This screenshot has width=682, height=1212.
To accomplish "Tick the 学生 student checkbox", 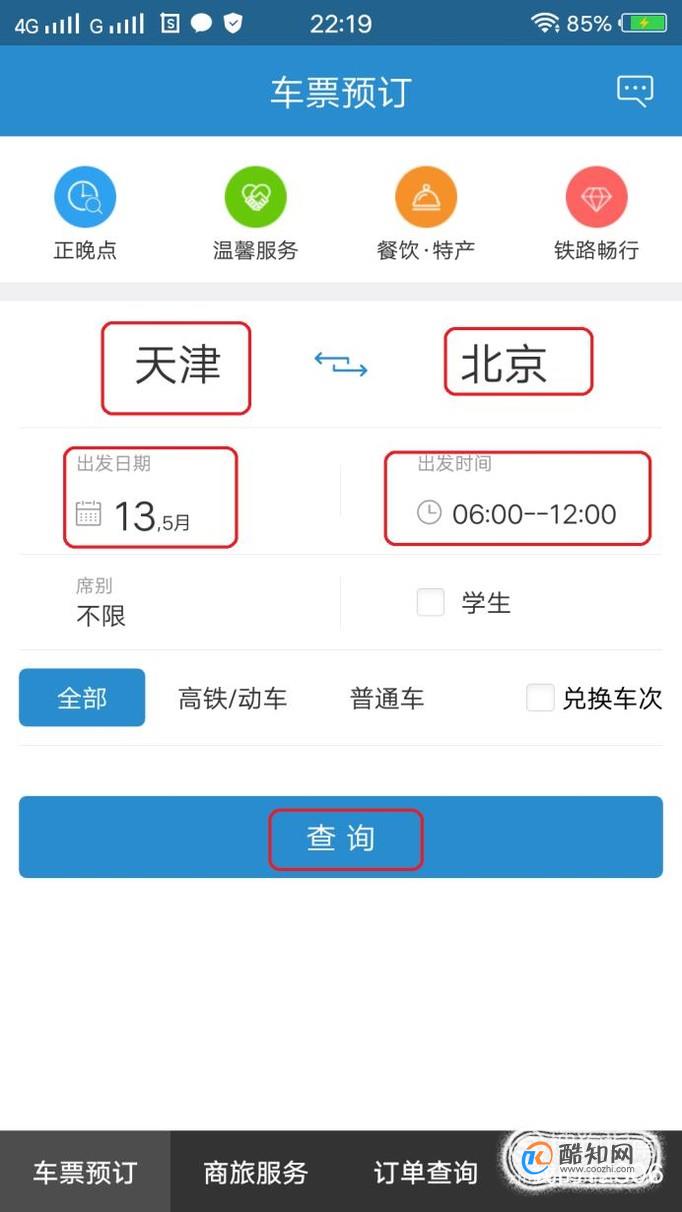I will pyautogui.click(x=430, y=603).
